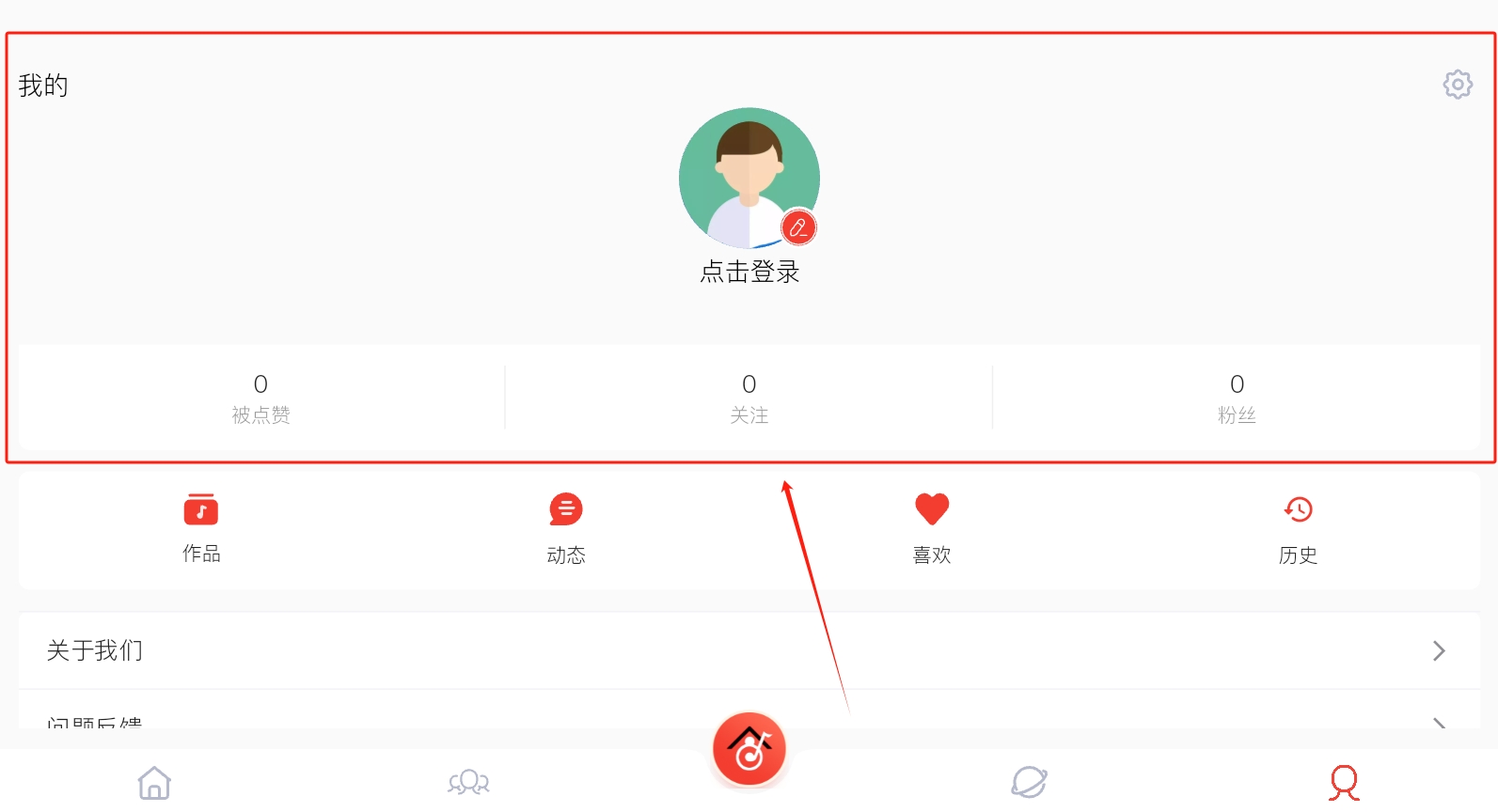
Task: Tap the center red music button
Action: click(749, 749)
